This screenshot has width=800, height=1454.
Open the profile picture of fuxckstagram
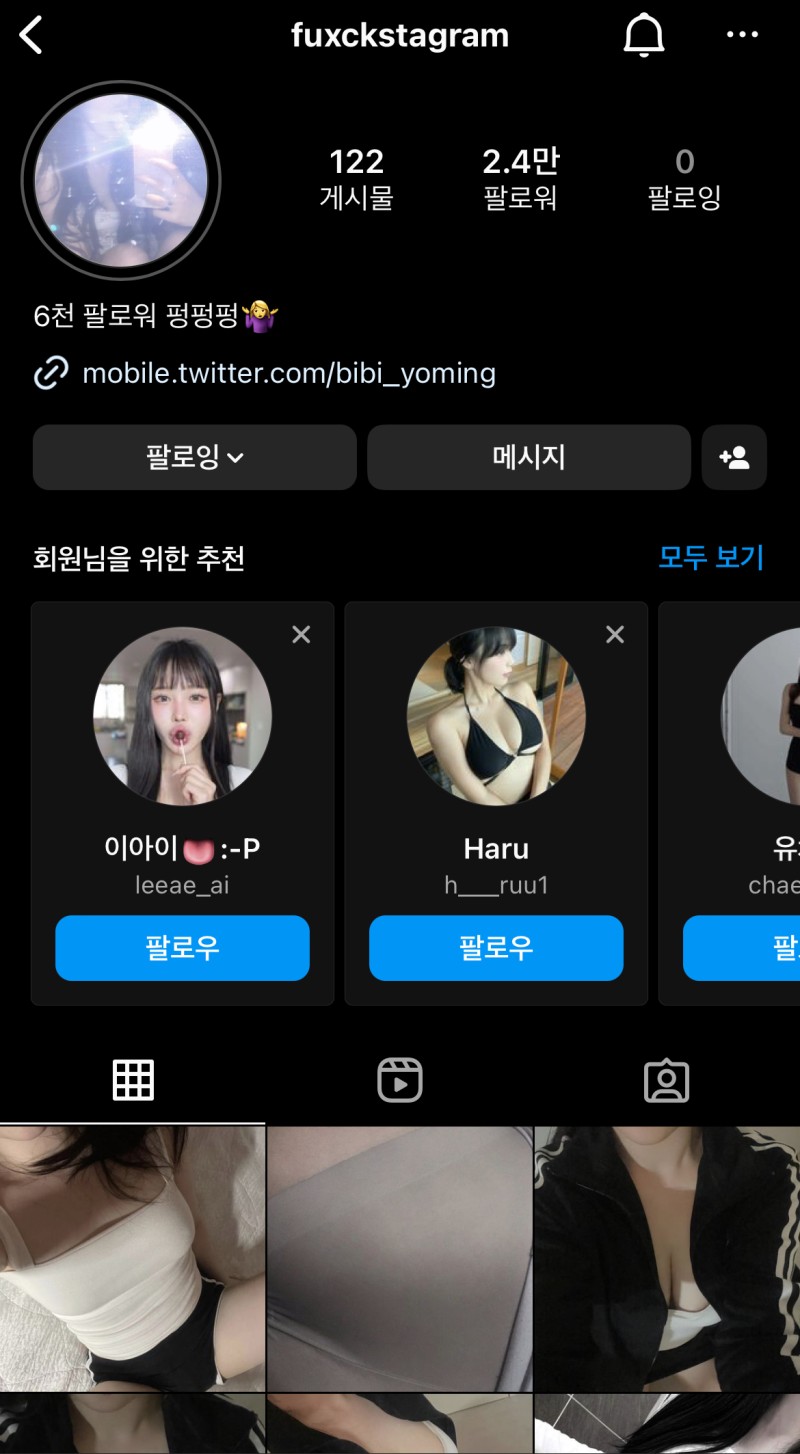(x=121, y=182)
